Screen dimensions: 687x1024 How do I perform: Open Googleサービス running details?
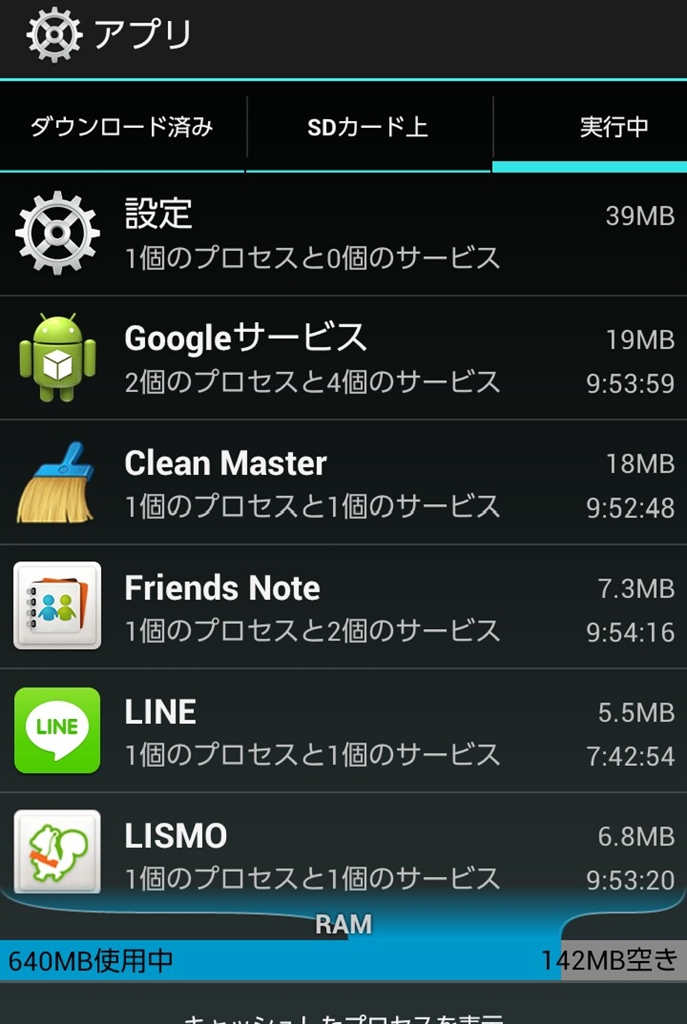tap(343, 358)
